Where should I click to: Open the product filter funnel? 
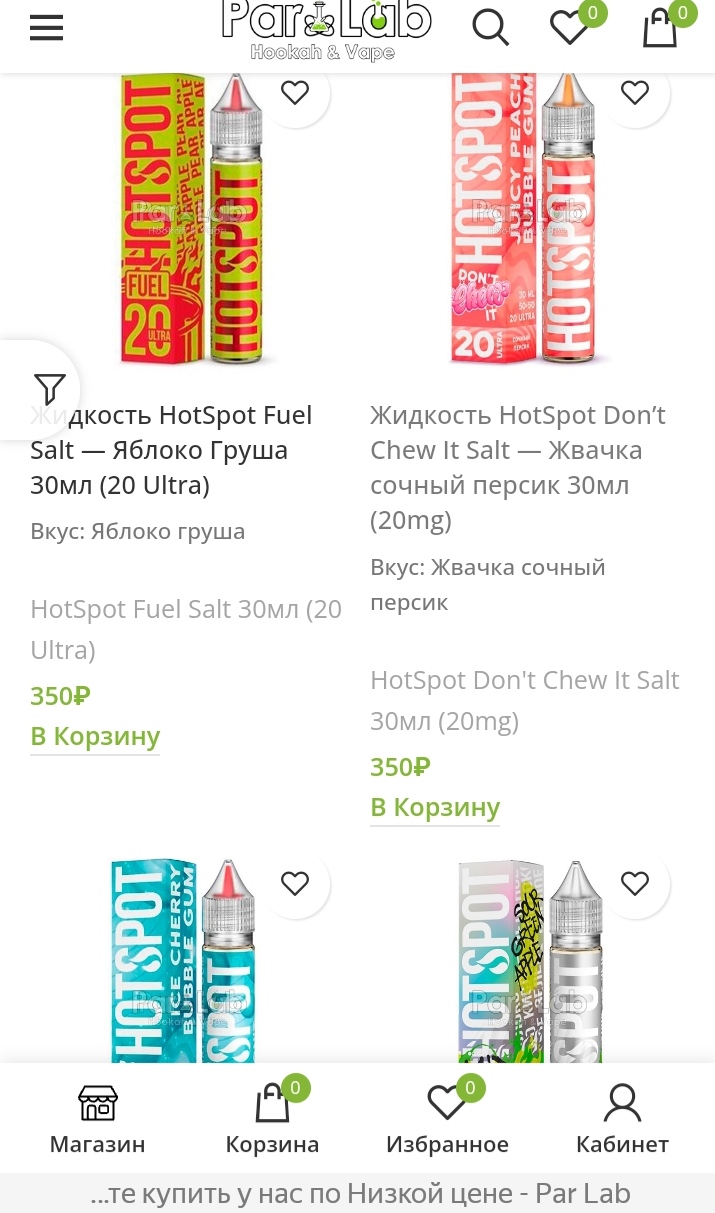(x=49, y=389)
